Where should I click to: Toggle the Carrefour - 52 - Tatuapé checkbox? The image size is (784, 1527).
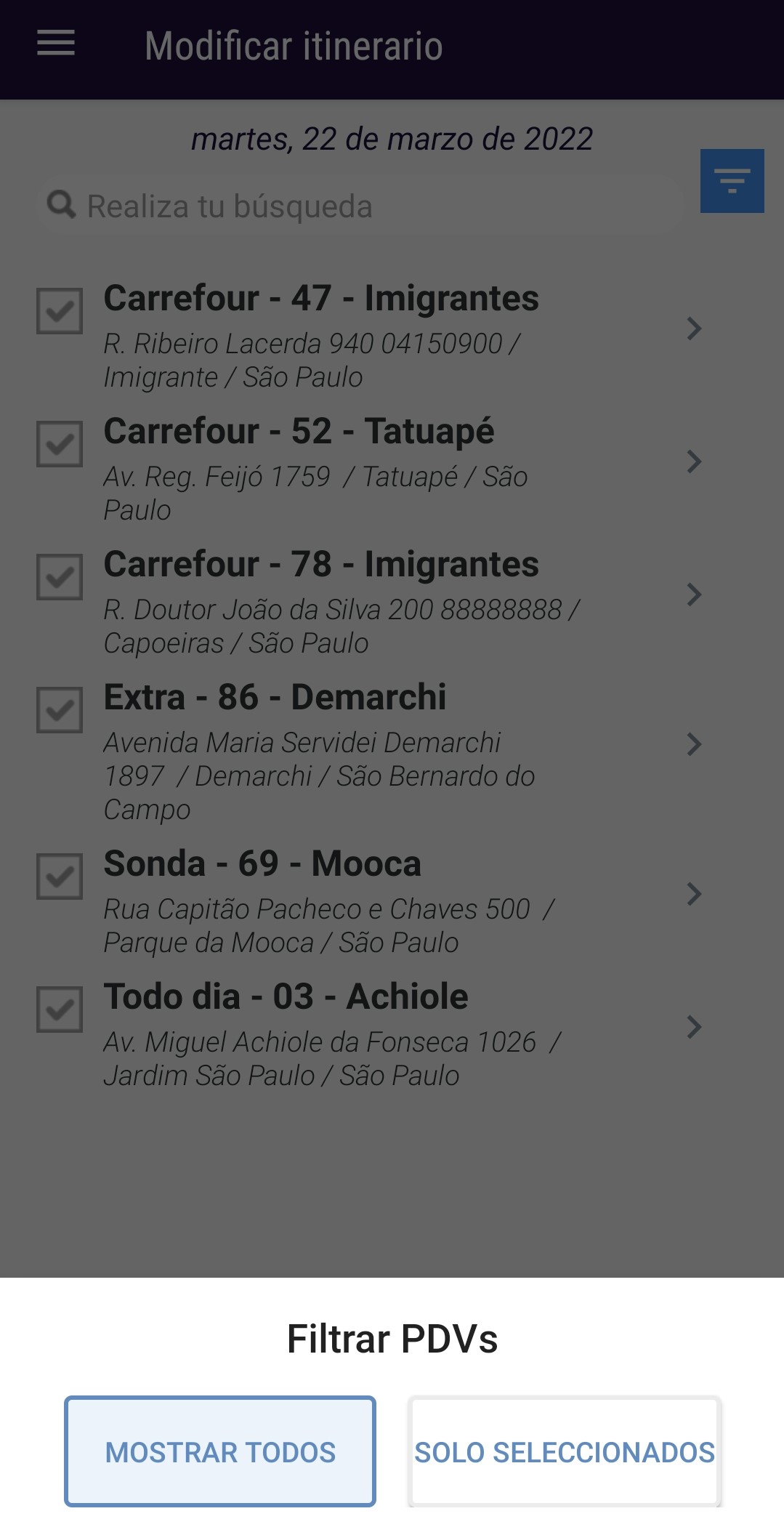tap(60, 444)
